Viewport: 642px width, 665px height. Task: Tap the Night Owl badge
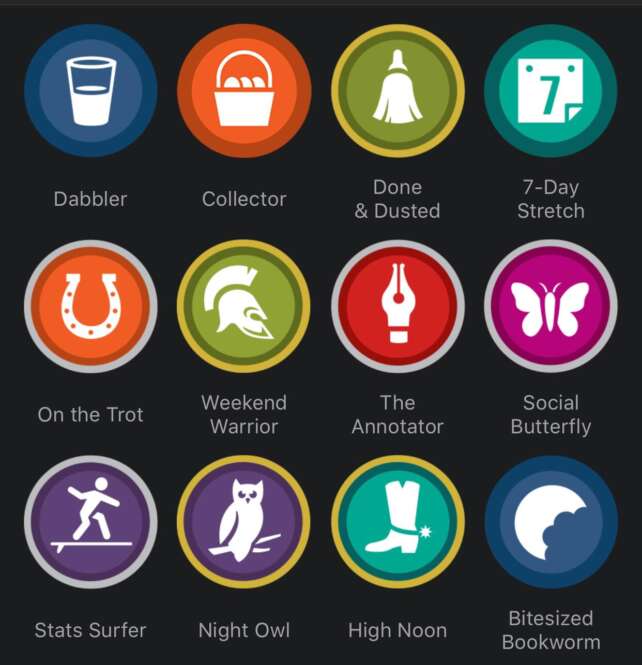coord(244,522)
